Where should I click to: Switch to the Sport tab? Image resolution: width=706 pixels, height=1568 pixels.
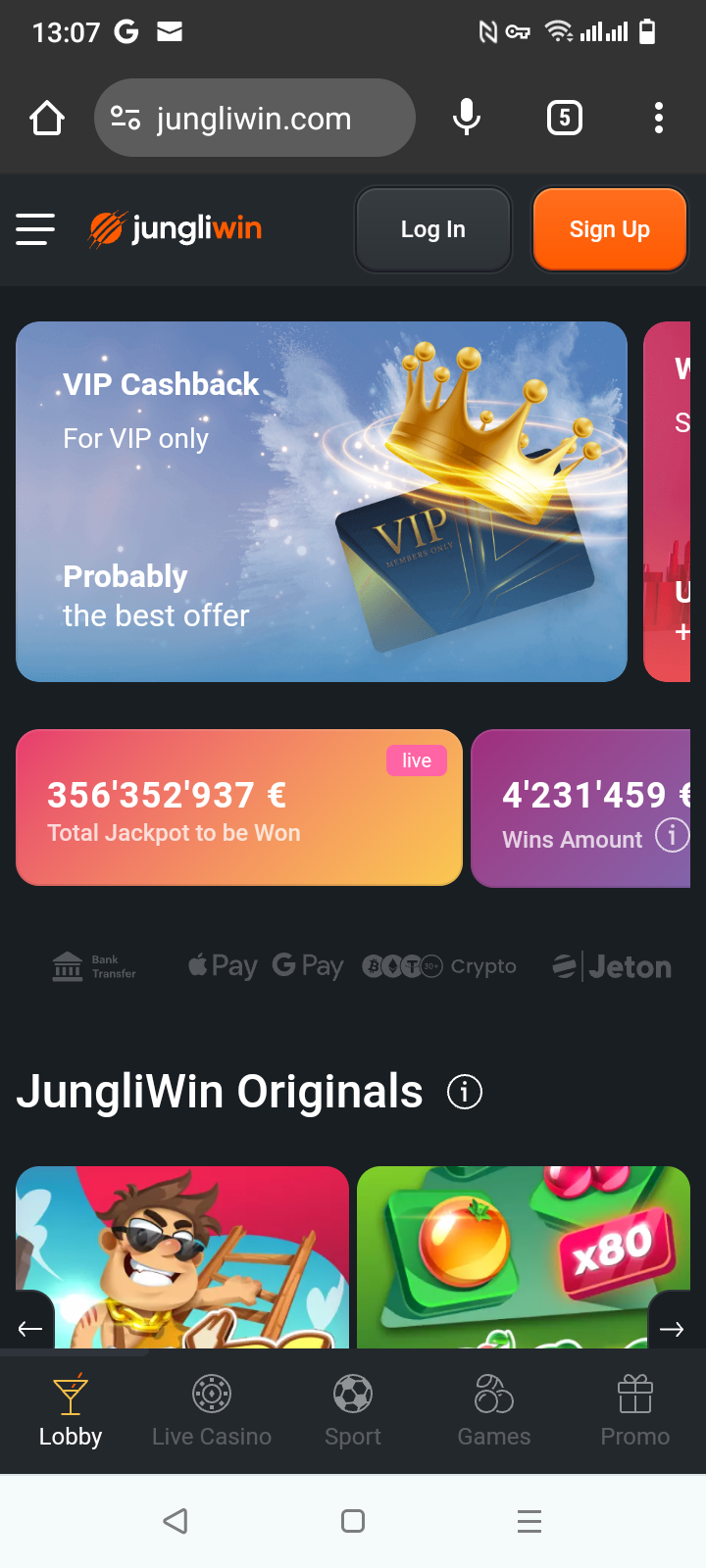pos(353,1411)
